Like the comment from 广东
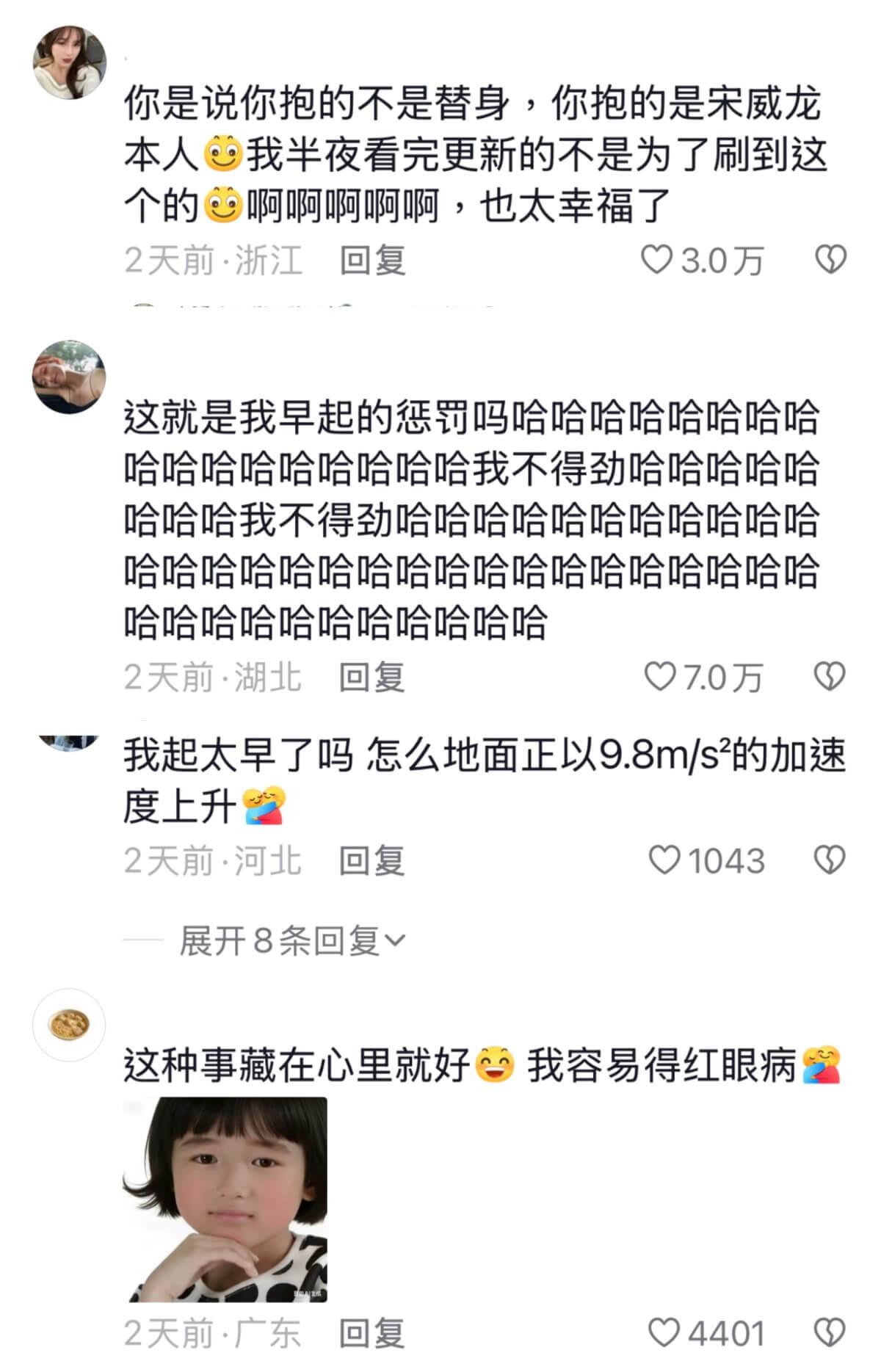 [x=664, y=1332]
